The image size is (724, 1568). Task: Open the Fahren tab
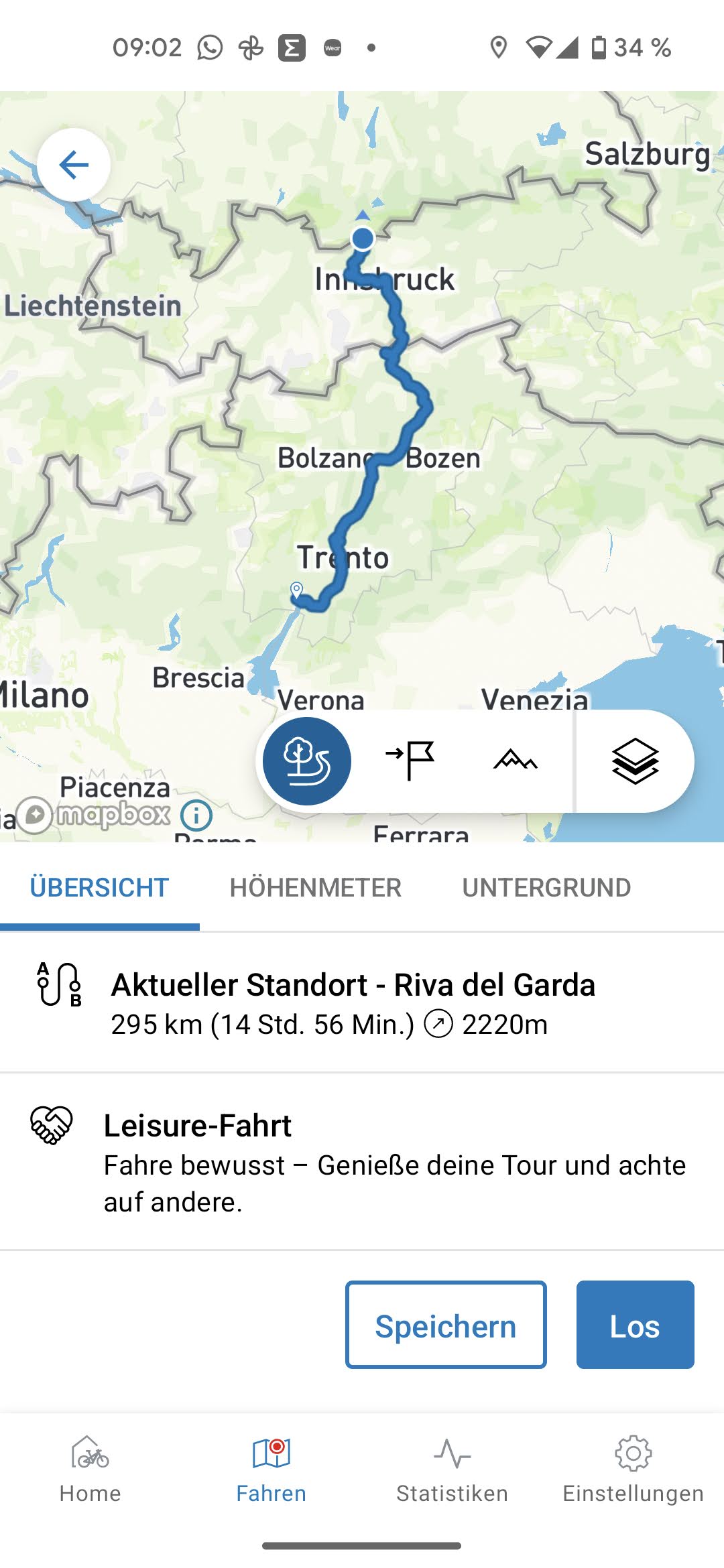271,1470
